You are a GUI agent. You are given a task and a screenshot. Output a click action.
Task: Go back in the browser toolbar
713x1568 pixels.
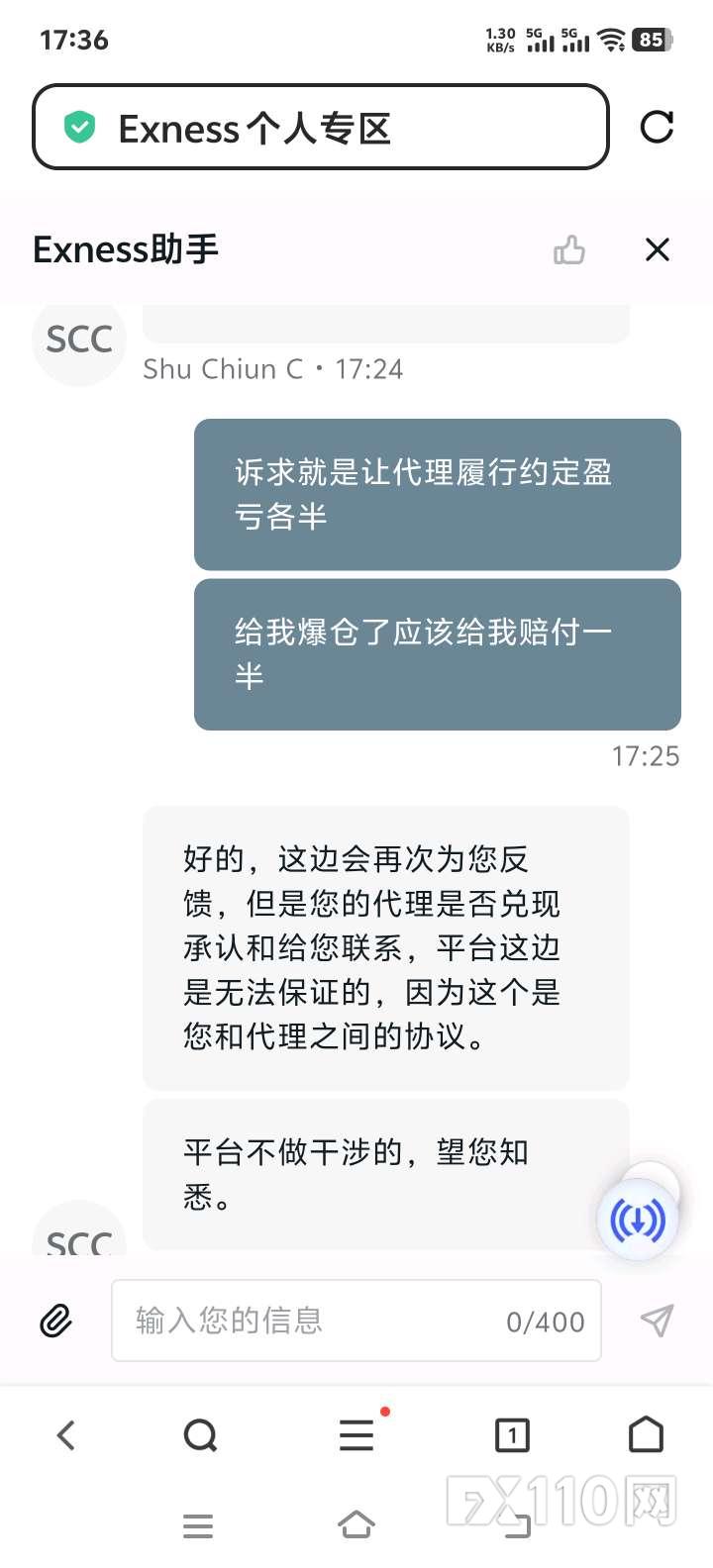coord(66,1434)
